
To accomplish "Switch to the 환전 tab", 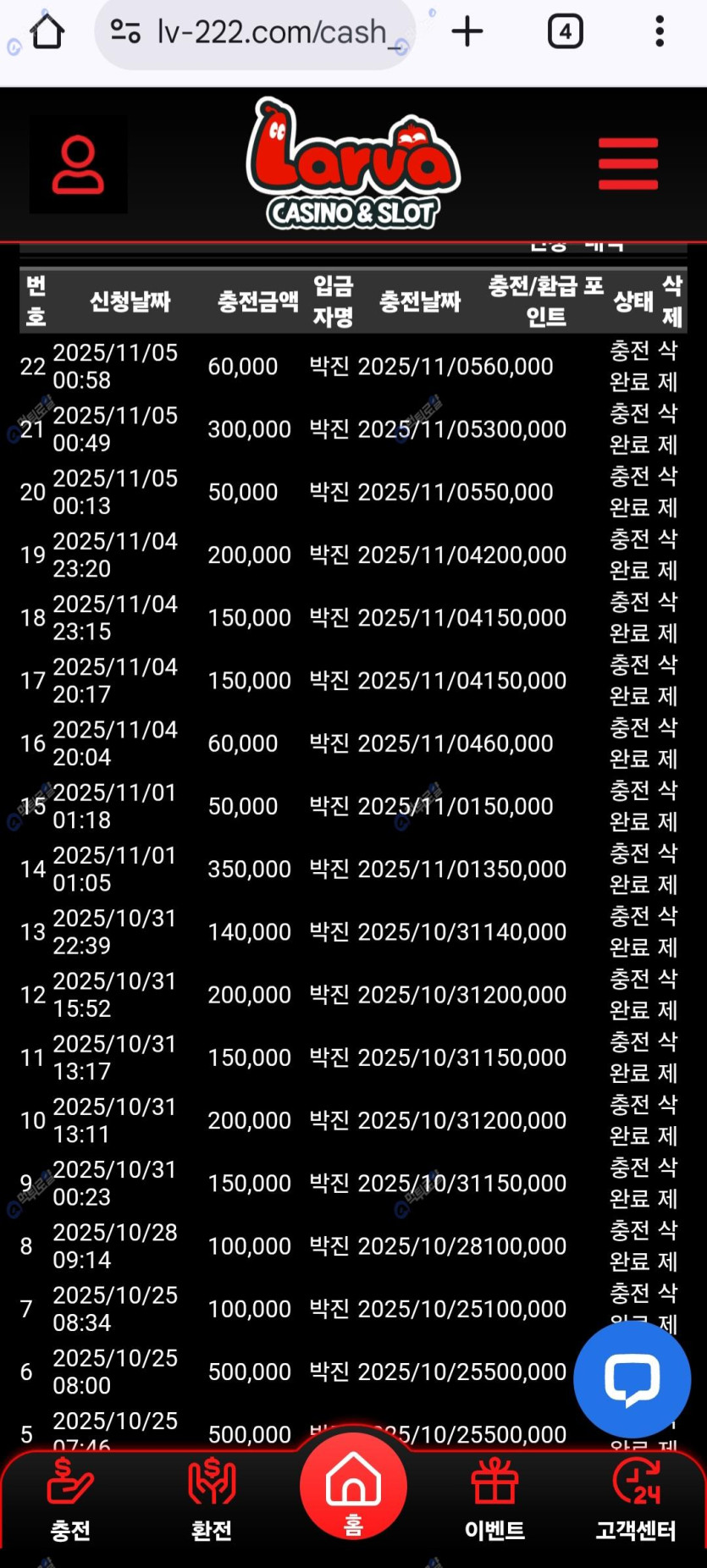I will (x=212, y=1500).
